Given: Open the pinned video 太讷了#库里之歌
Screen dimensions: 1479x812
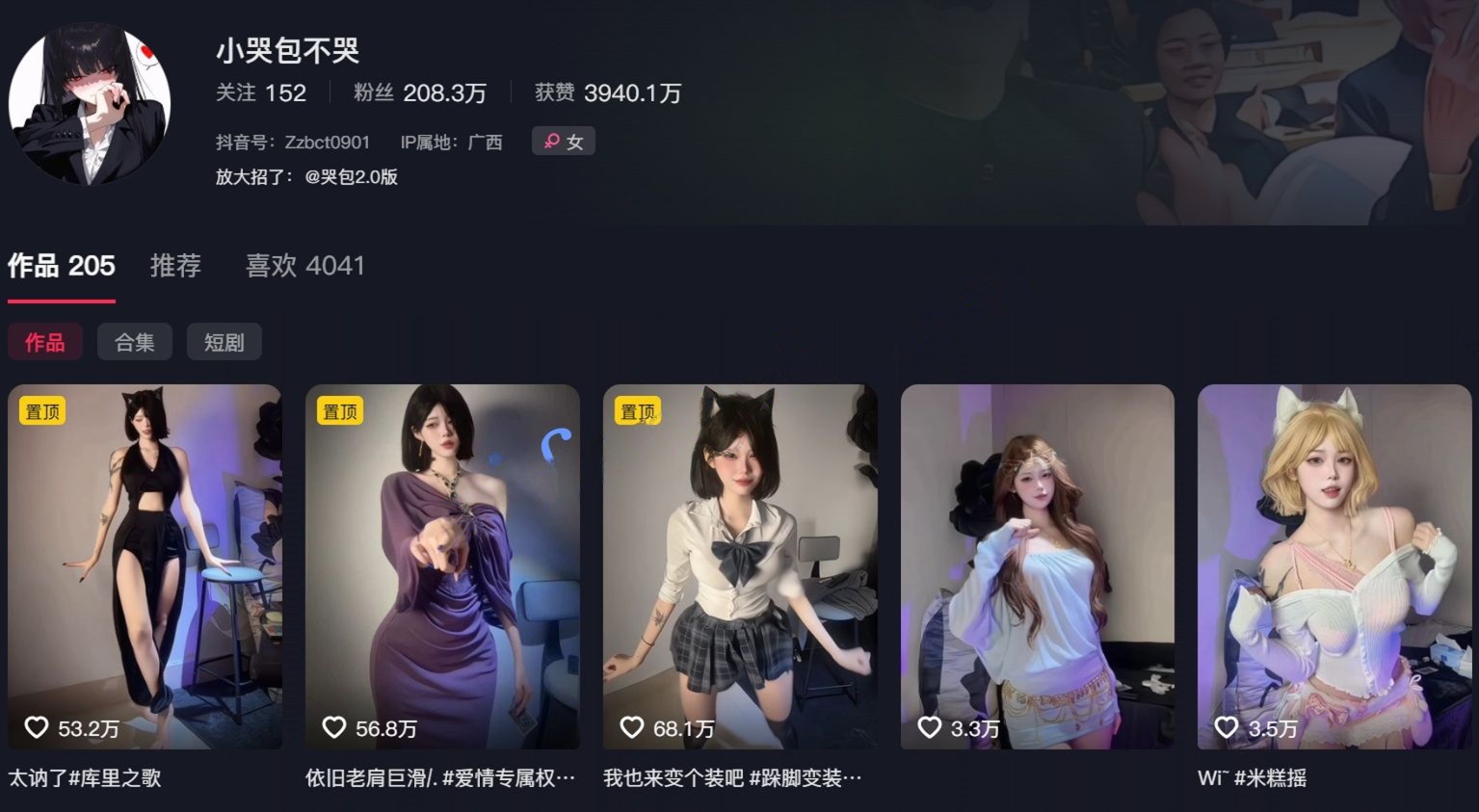Looking at the screenshot, I should click(145, 566).
